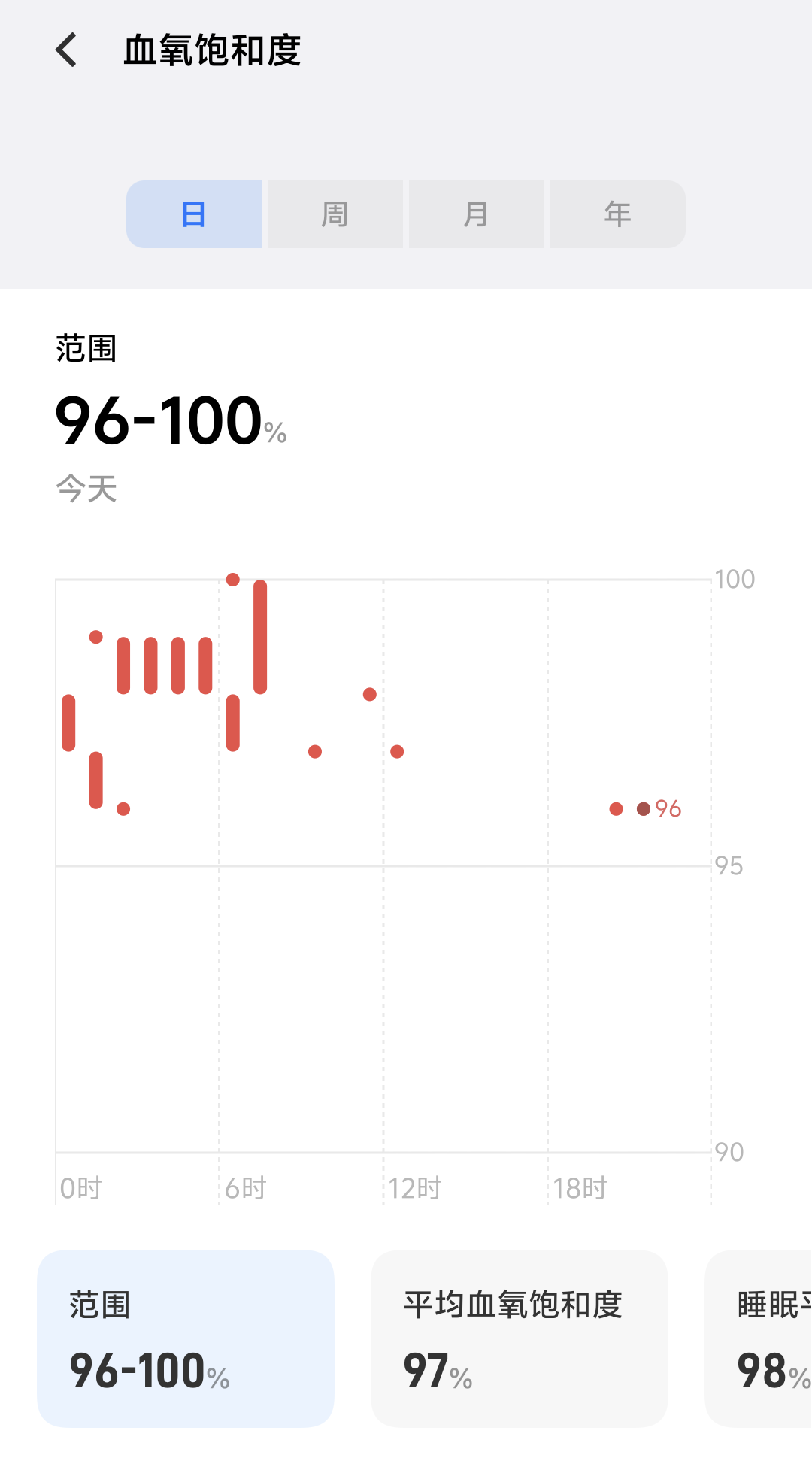The height and width of the screenshot is (1470, 812).
Task: Select the 日 (day) tab
Action: pyautogui.click(x=194, y=214)
